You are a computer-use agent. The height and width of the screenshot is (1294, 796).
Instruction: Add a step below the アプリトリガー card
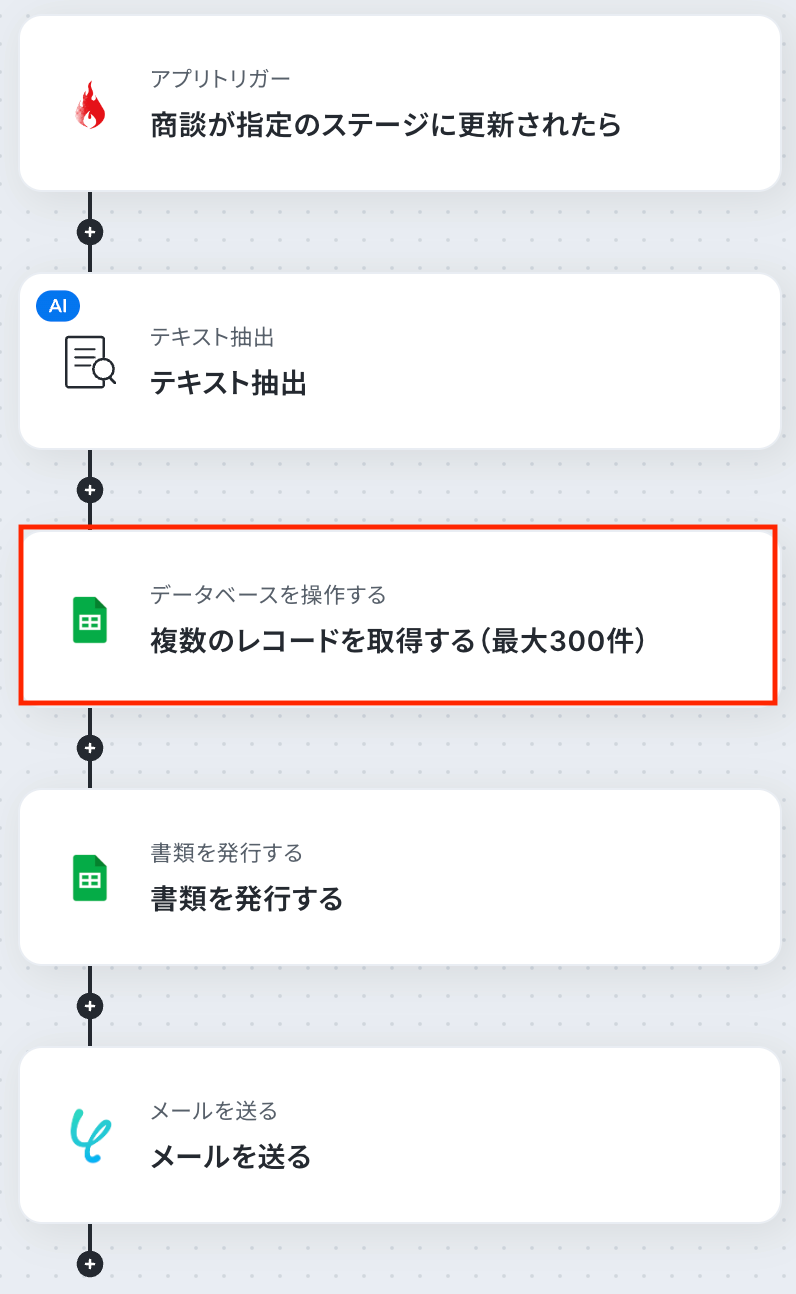(90, 232)
